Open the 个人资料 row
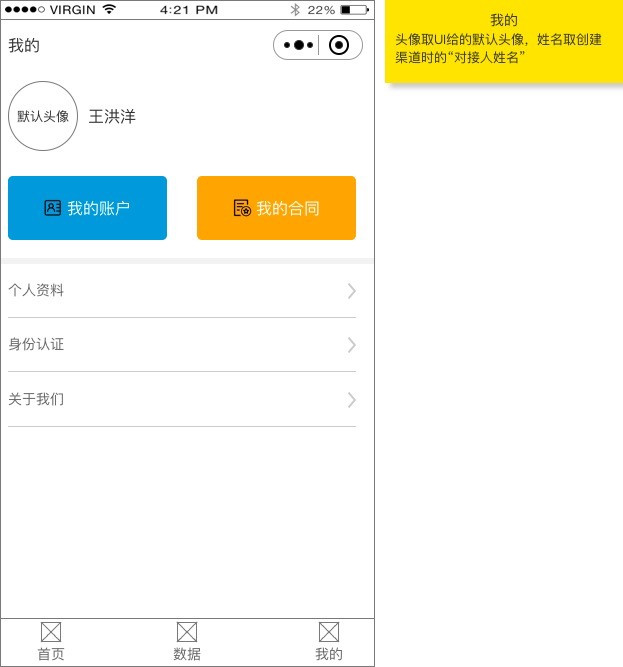 [182, 291]
